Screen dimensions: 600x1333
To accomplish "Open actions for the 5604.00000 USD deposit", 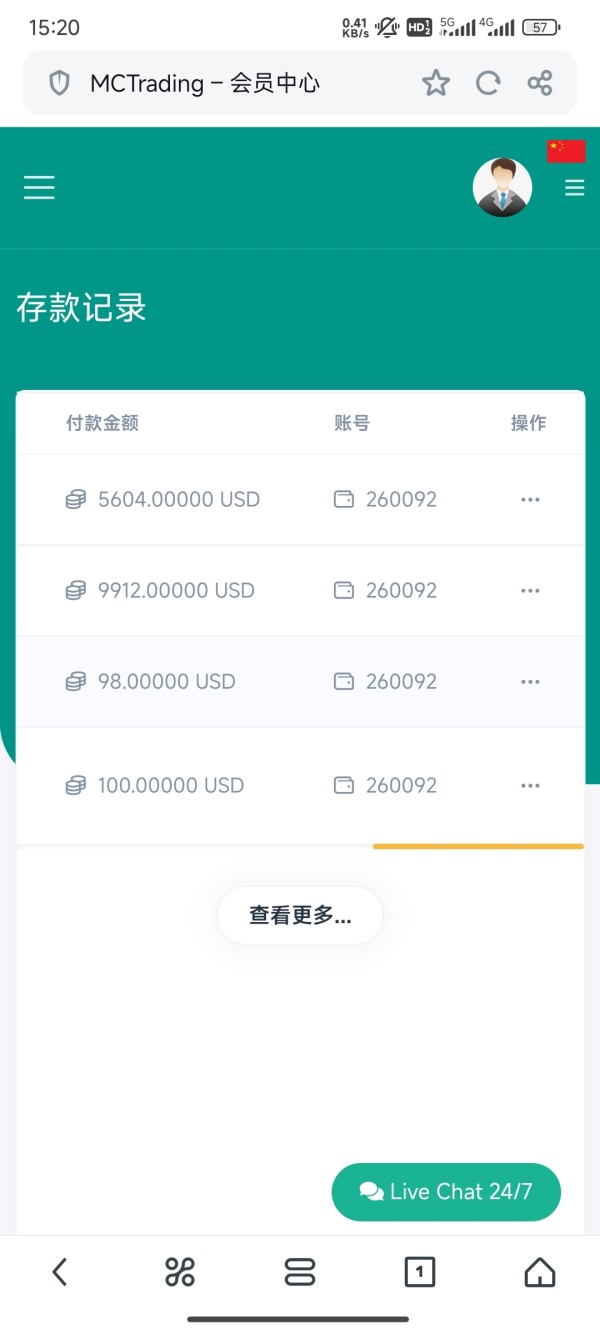I will coord(530,500).
